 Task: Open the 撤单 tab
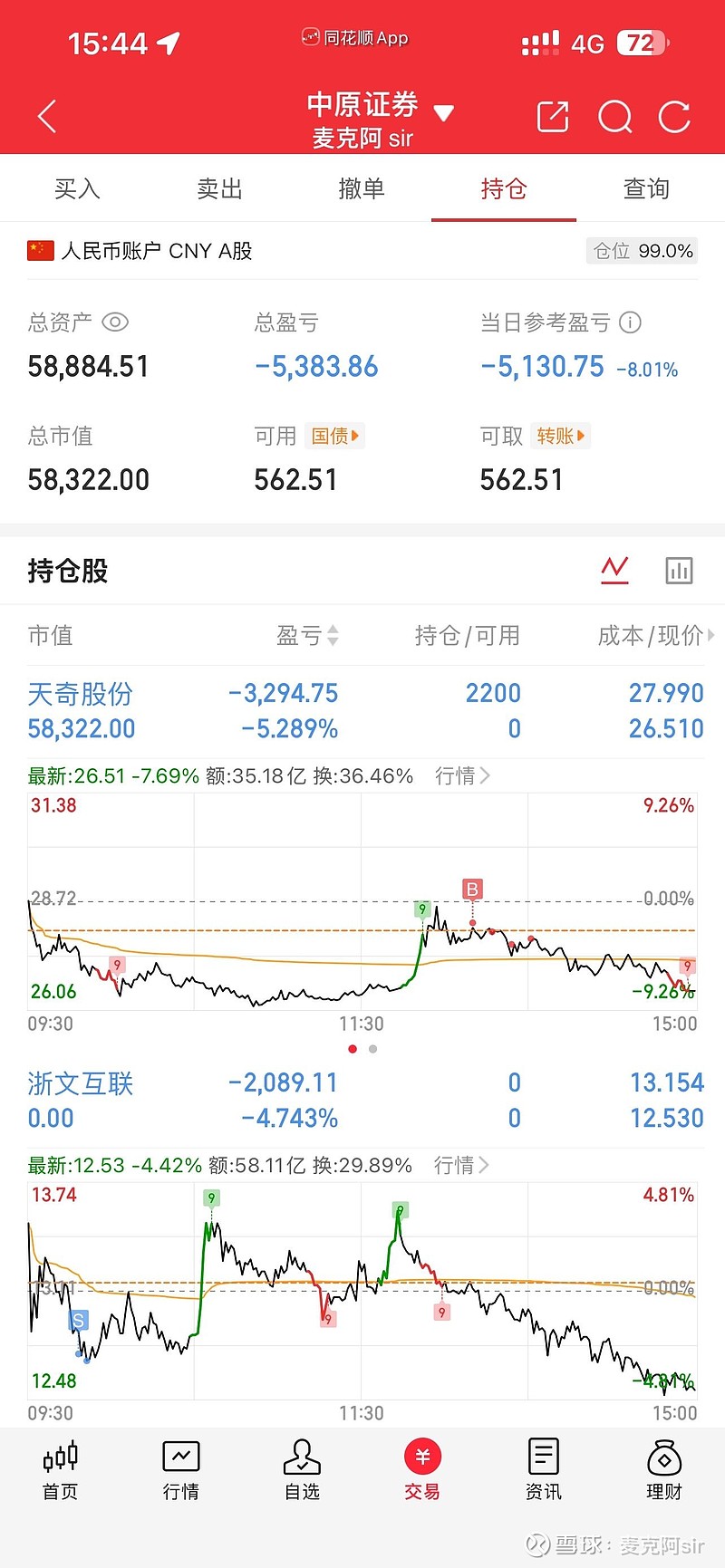pos(362,188)
